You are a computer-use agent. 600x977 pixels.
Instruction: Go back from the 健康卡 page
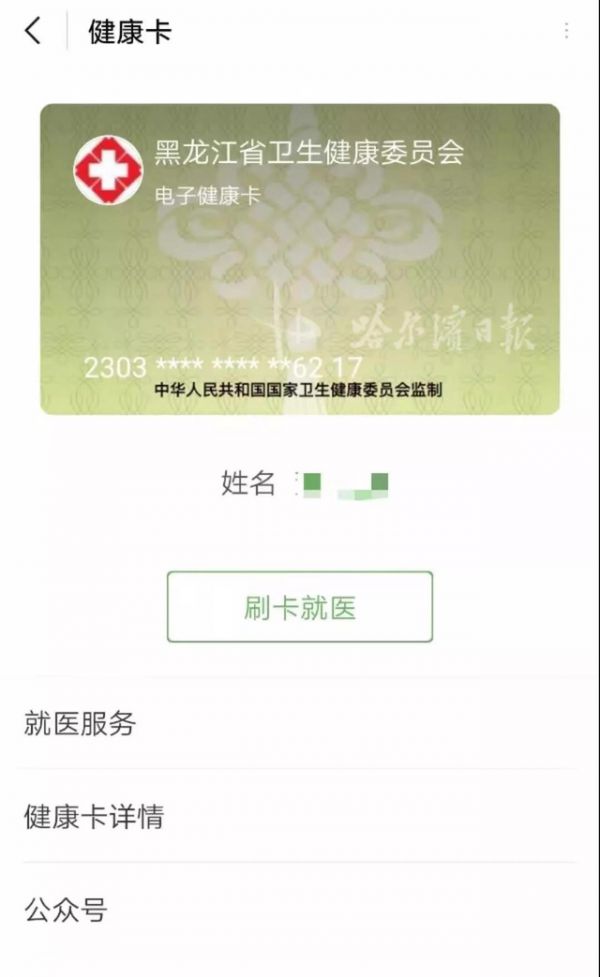click(33, 31)
